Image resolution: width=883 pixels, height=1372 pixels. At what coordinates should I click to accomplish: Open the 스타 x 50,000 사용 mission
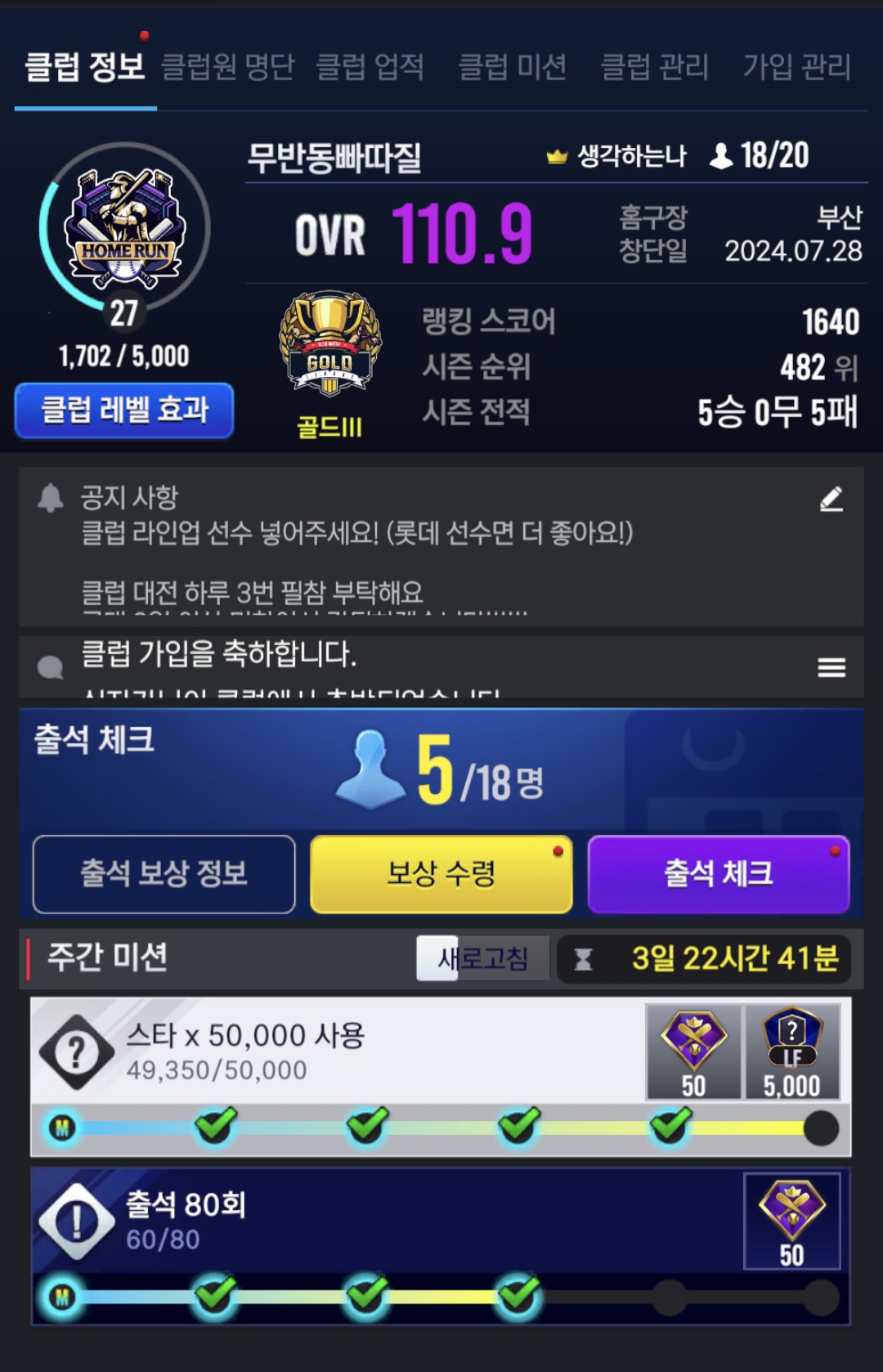(327, 1051)
